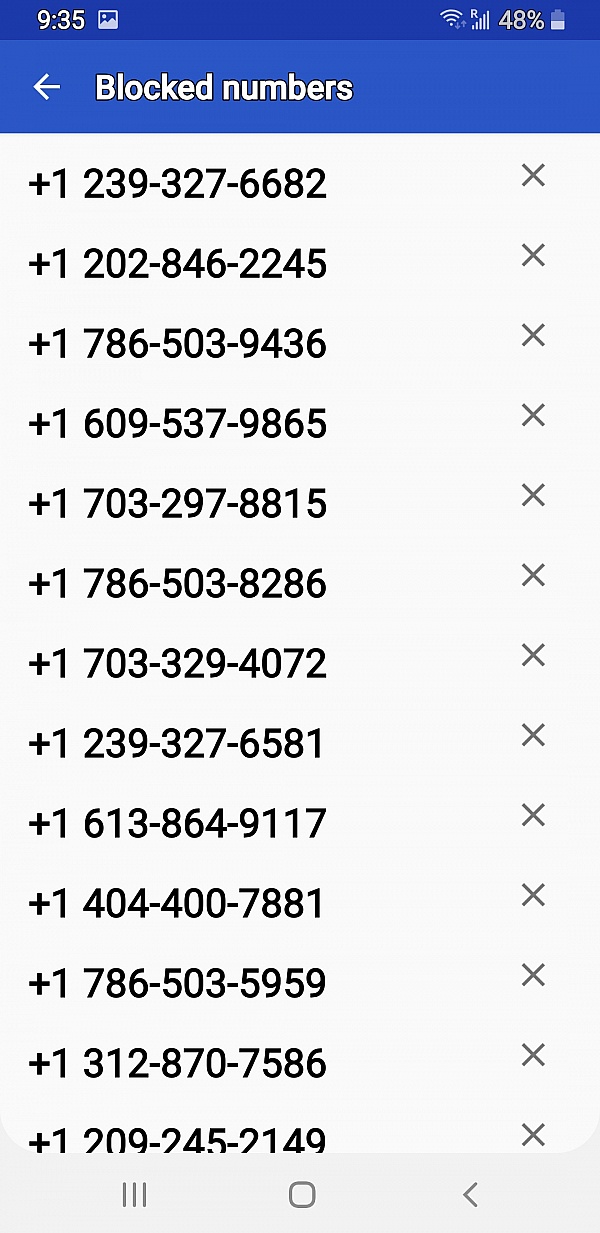
Task: Unblock +1 239-327-6682
Action: pyautogui.click(x=533, y=176)
